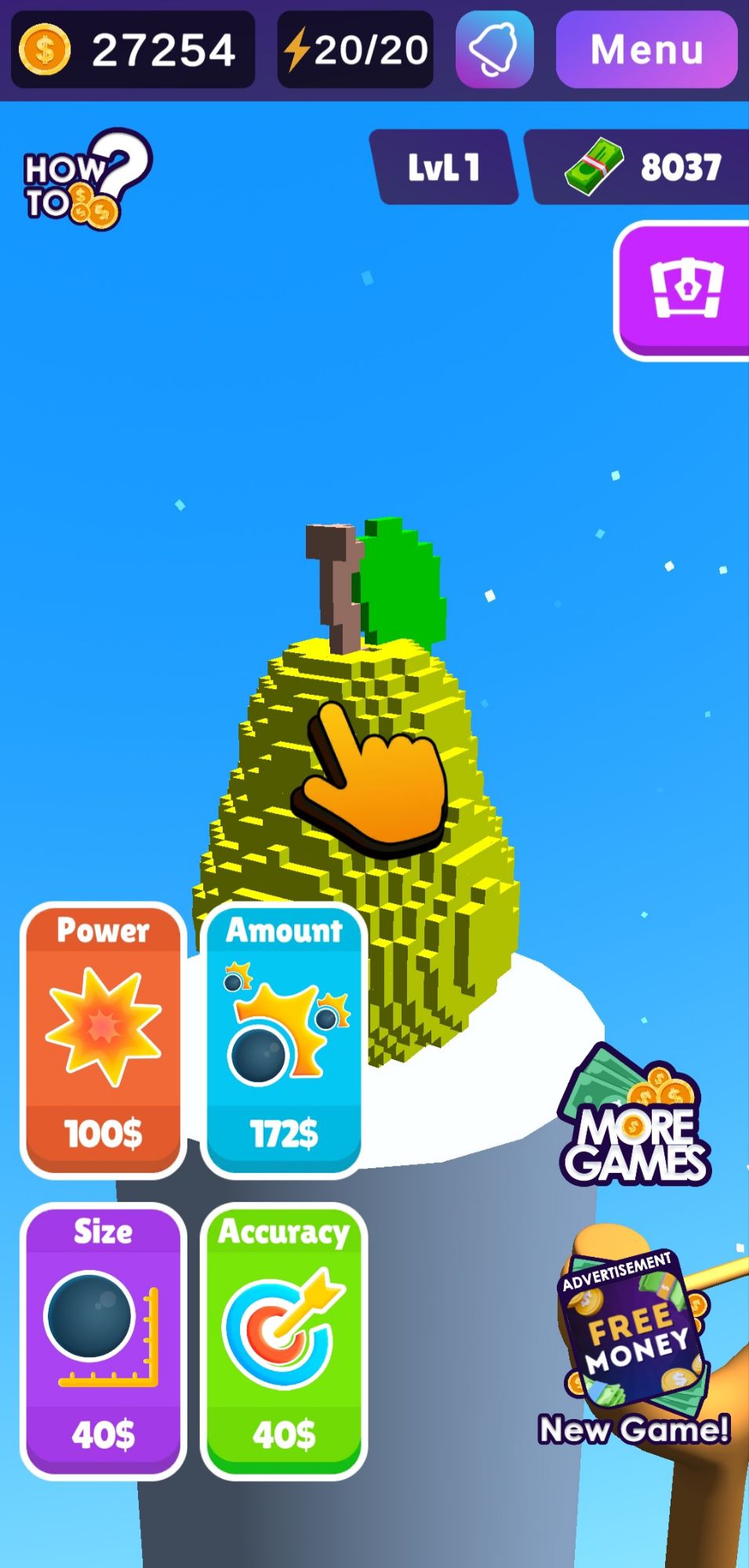Buy Size upgrade for 40$

tap(103, 1341)
